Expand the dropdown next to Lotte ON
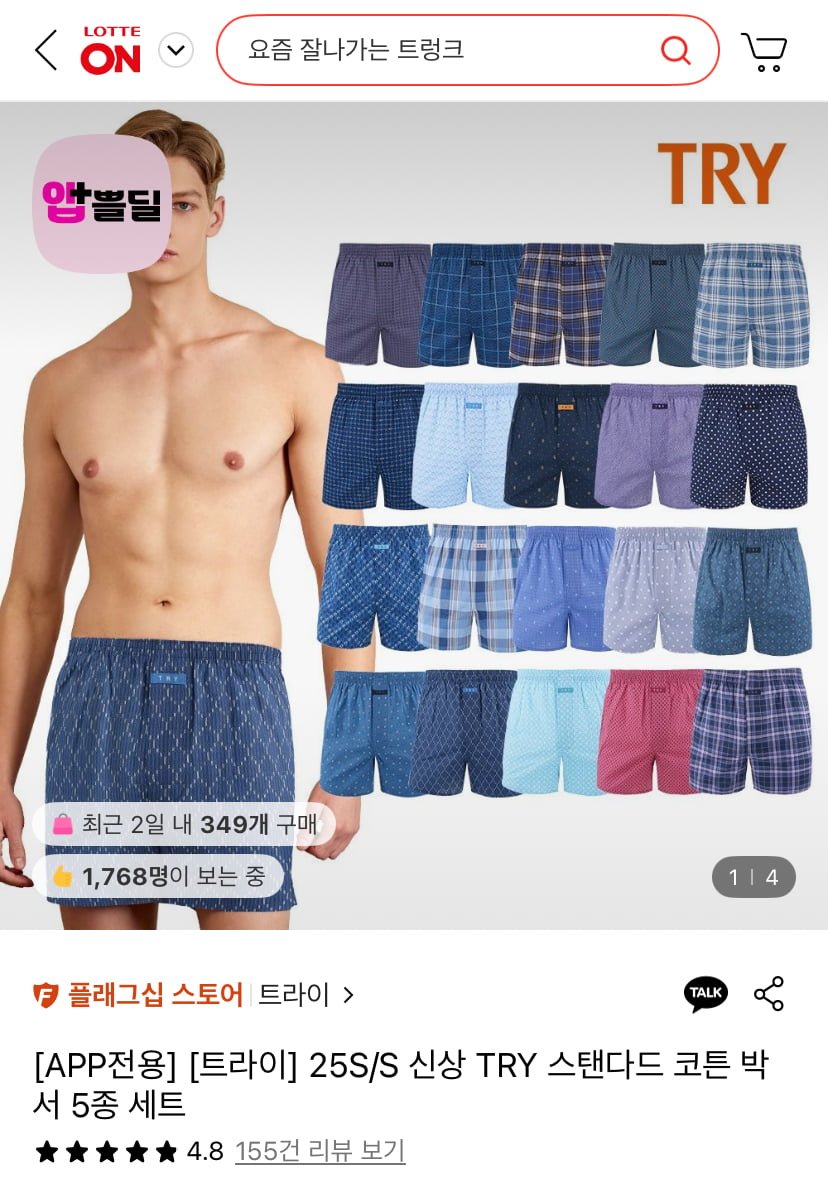Viewport: 828px width, 1179px height. 176,50
